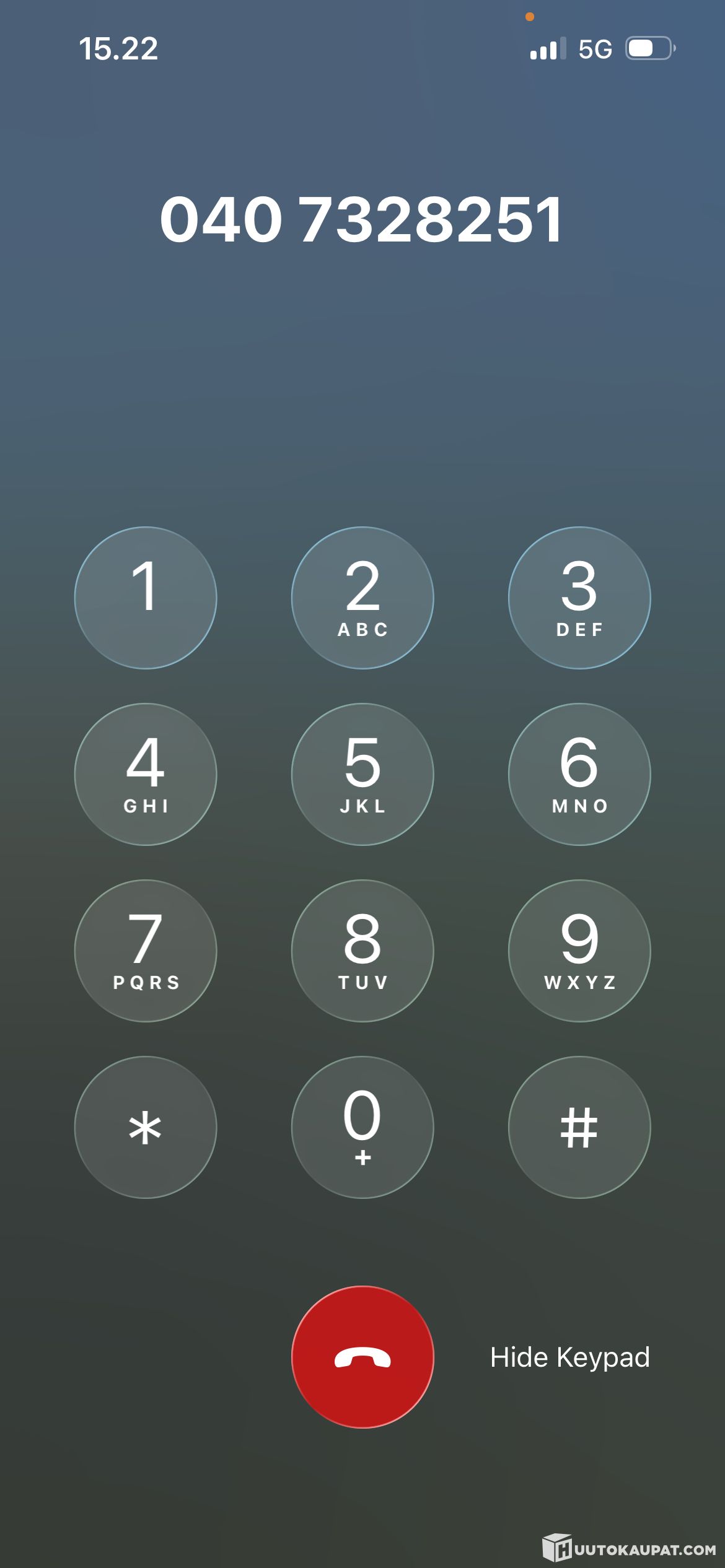Image resolution: width=725 pixels, height=1568 pixels.
Task: Tap the 3 DEF key
Action: (x=579, y=598)
